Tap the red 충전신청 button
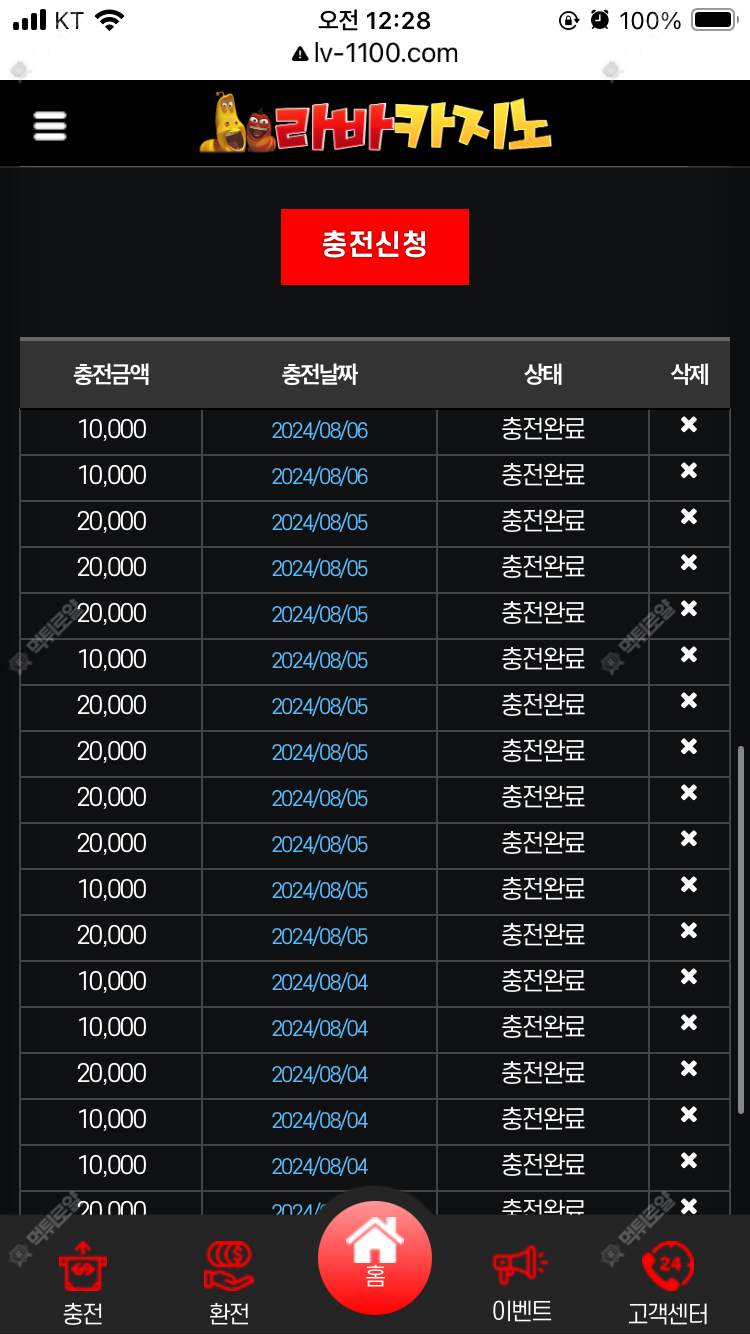The image size is (750, 1334). (375, 246)
